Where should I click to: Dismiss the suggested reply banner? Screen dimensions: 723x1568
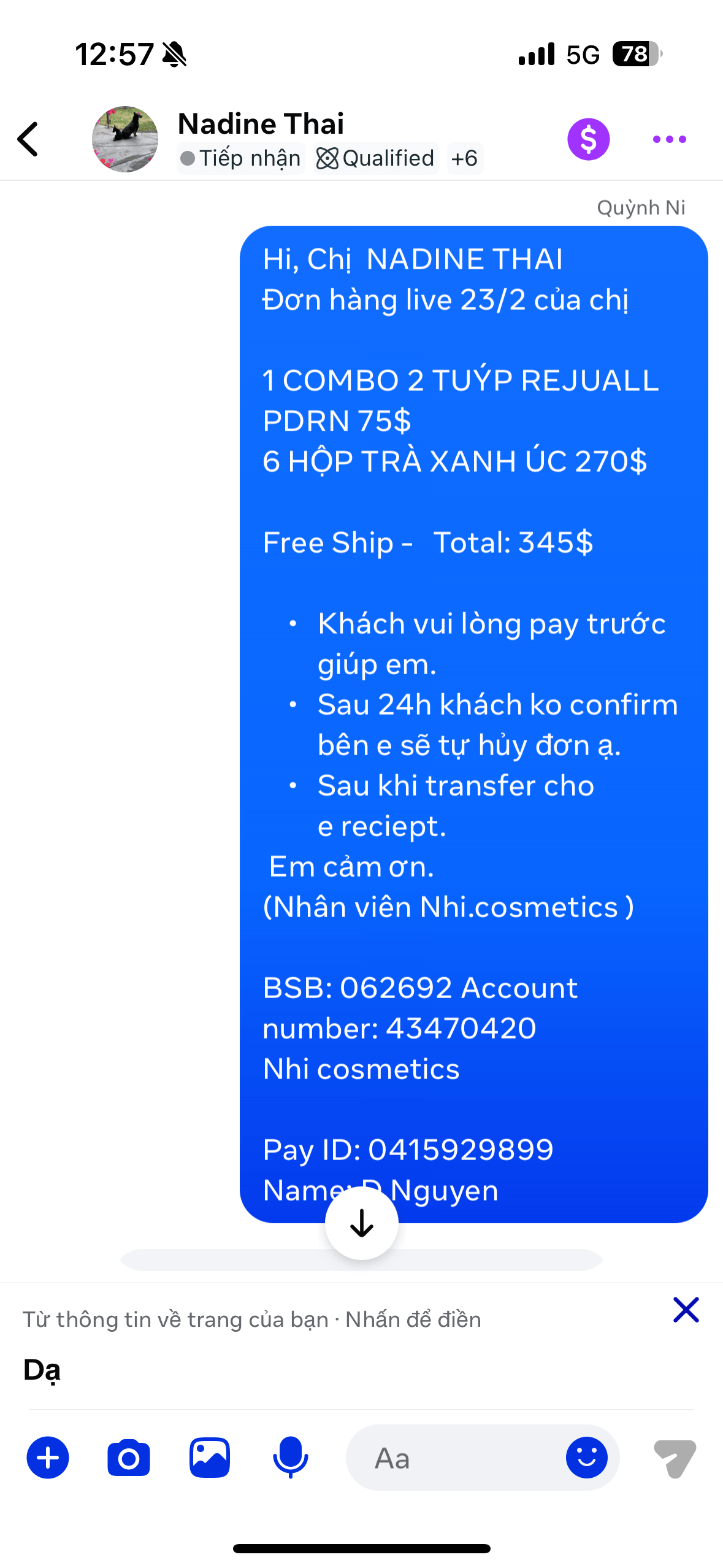pyautogui.click(x=686, y=1310)
